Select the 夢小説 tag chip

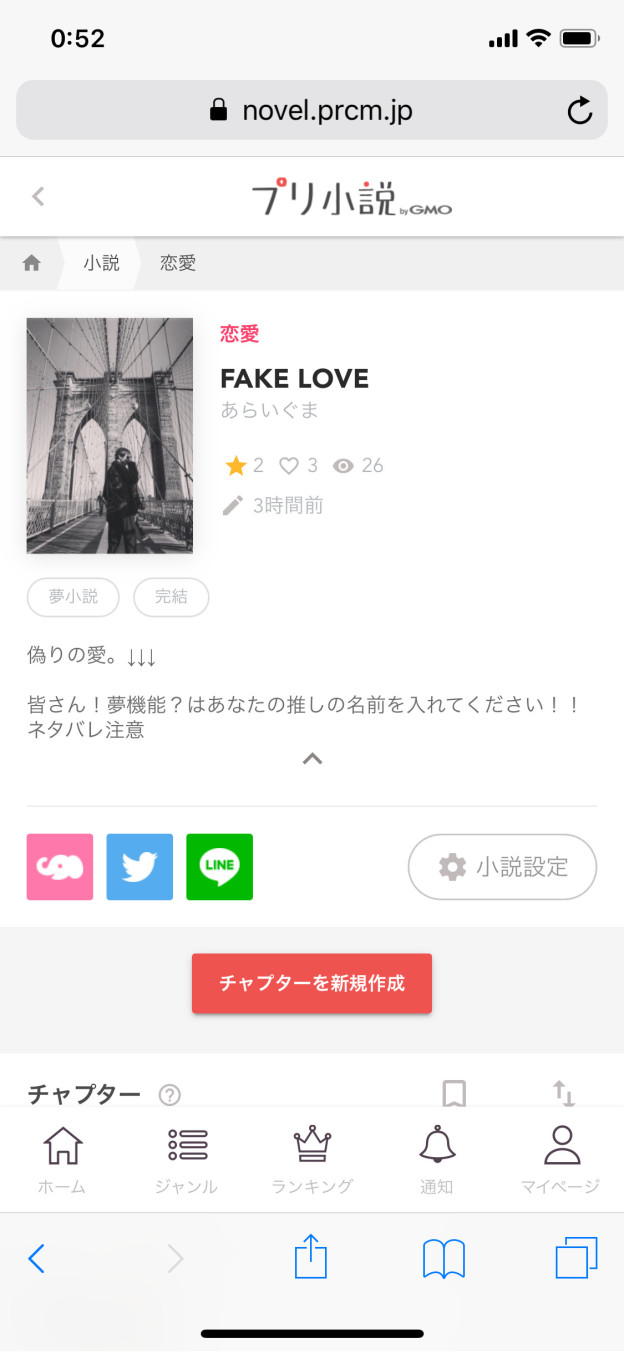73,597
